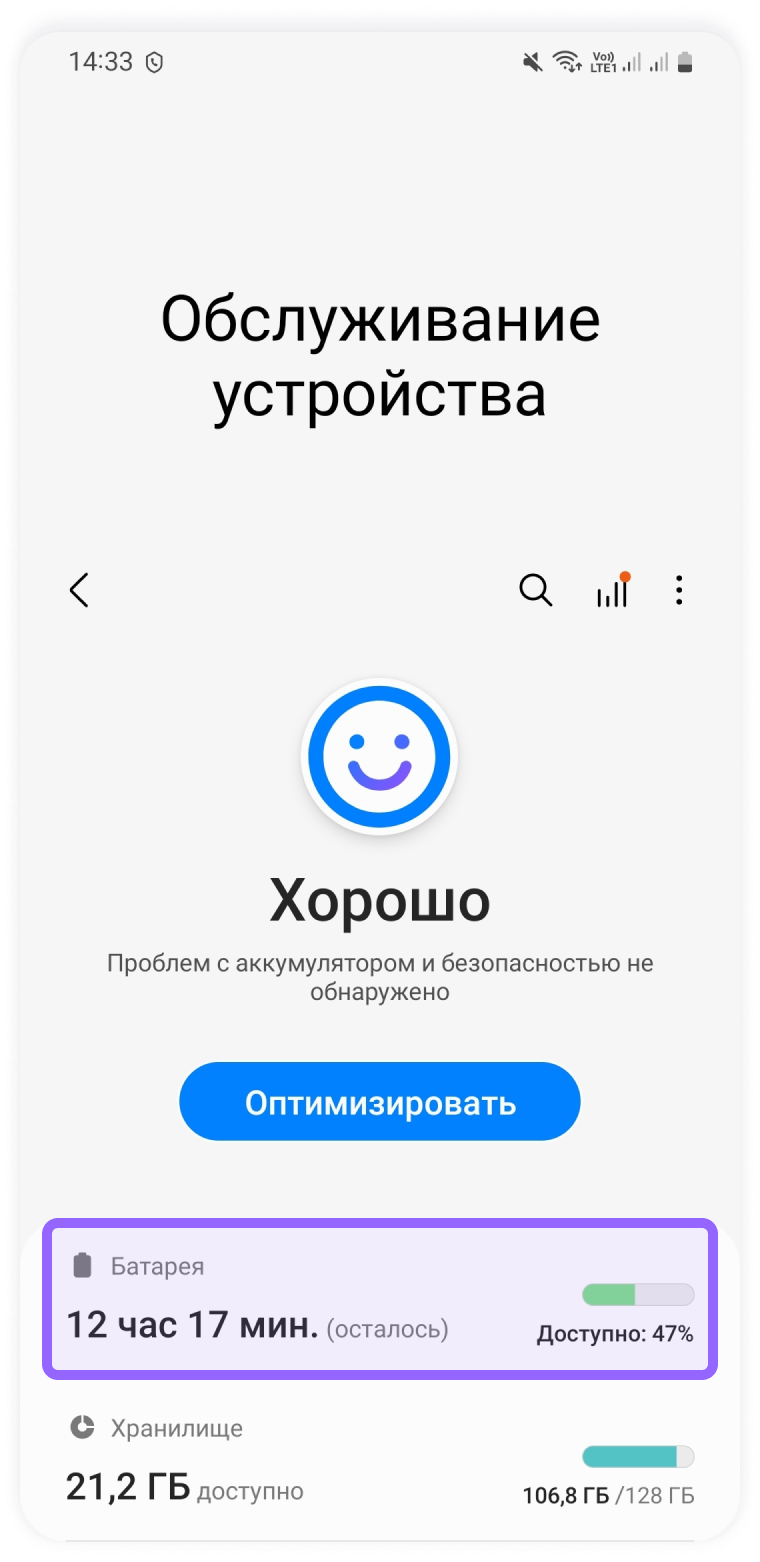Go back using the arrow icon
760x1562 pixels.
(79, 590)
